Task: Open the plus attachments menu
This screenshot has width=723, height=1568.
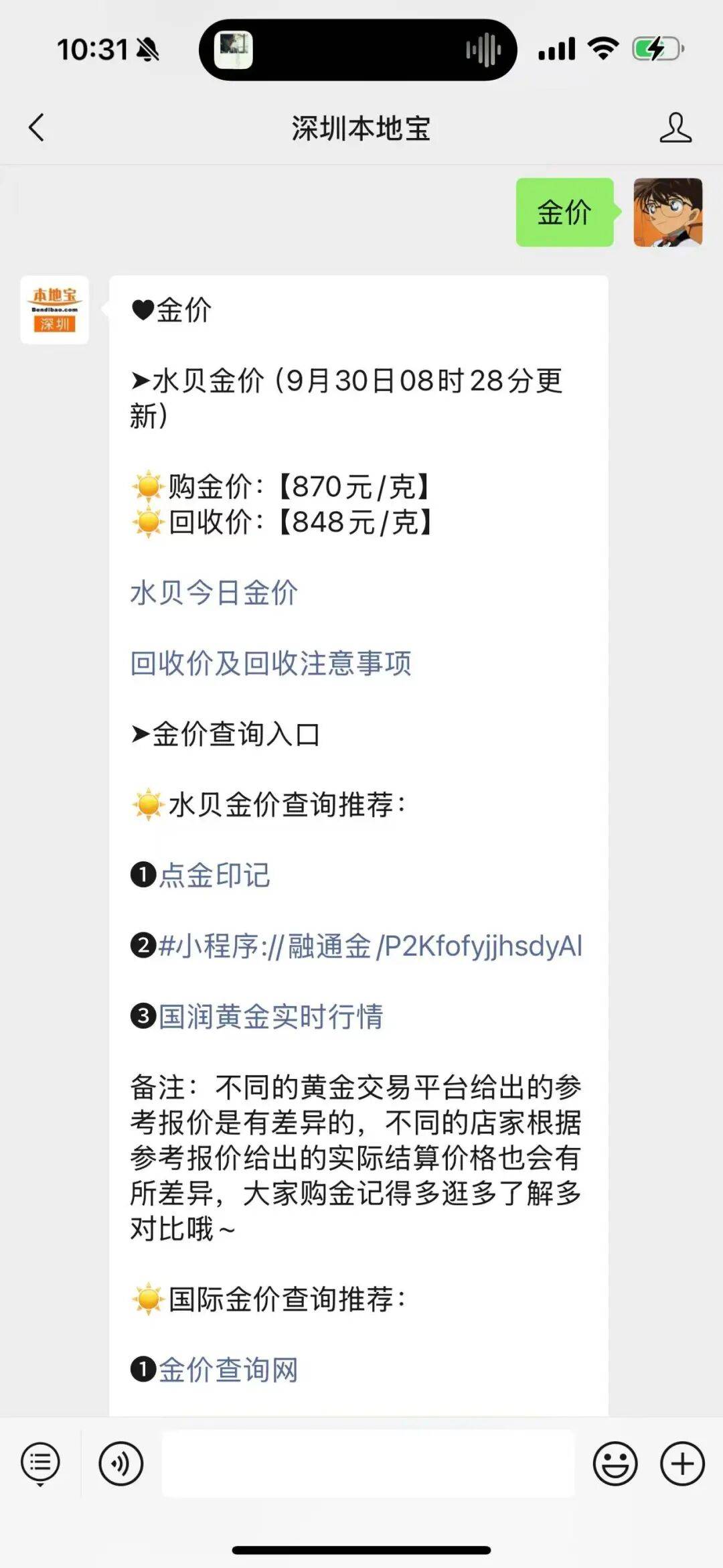Action: click(682, 1464)
